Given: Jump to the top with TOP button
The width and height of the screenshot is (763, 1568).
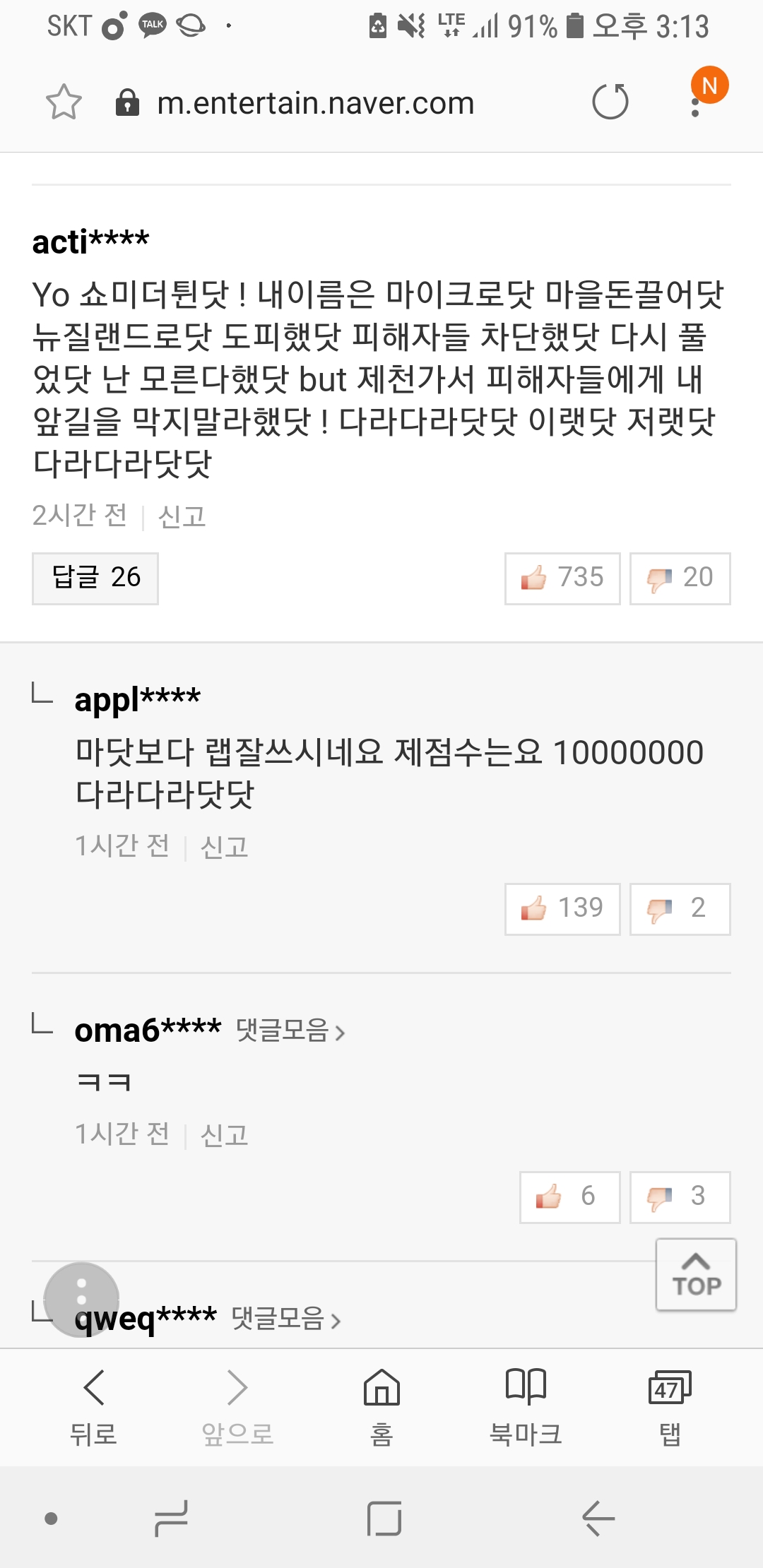Looking at the screenshot, I should (696, 1275).
